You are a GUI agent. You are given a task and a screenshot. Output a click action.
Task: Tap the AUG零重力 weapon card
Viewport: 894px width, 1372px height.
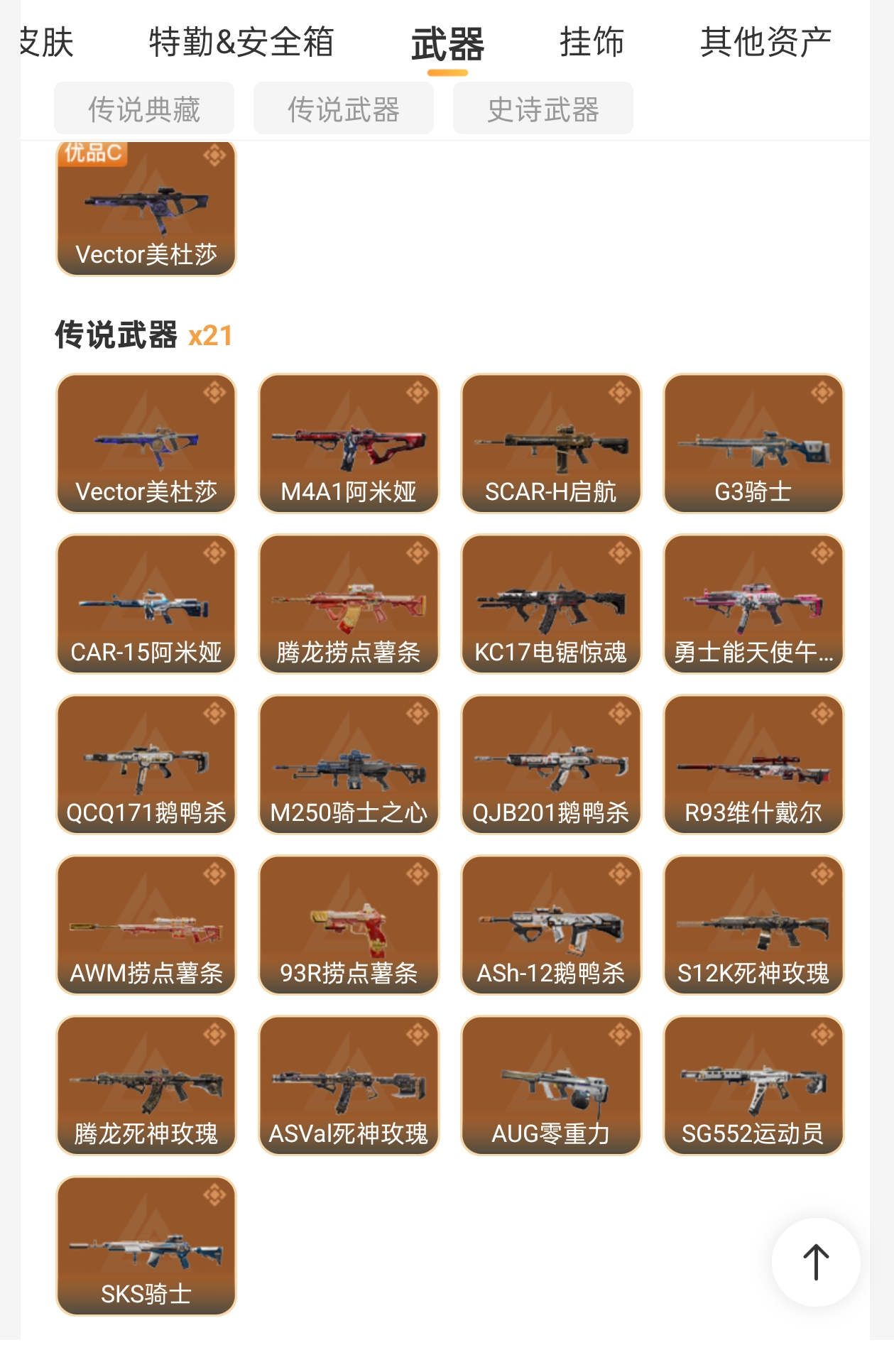click(x=551, y=1086)
